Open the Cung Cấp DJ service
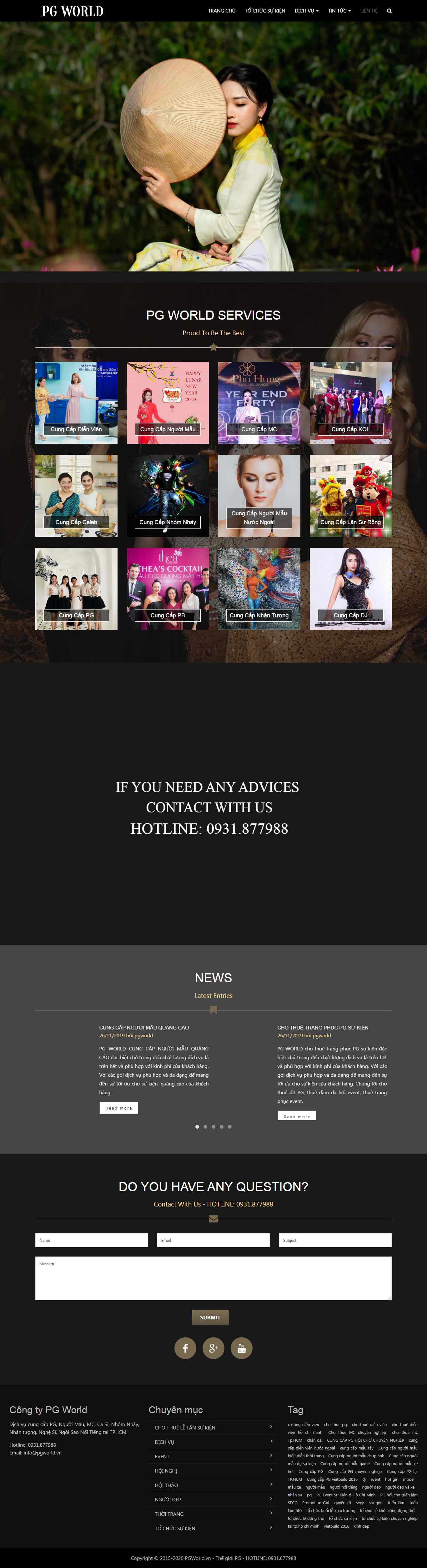The height and width of the screenshot is (1568, 427). [350, 589]
